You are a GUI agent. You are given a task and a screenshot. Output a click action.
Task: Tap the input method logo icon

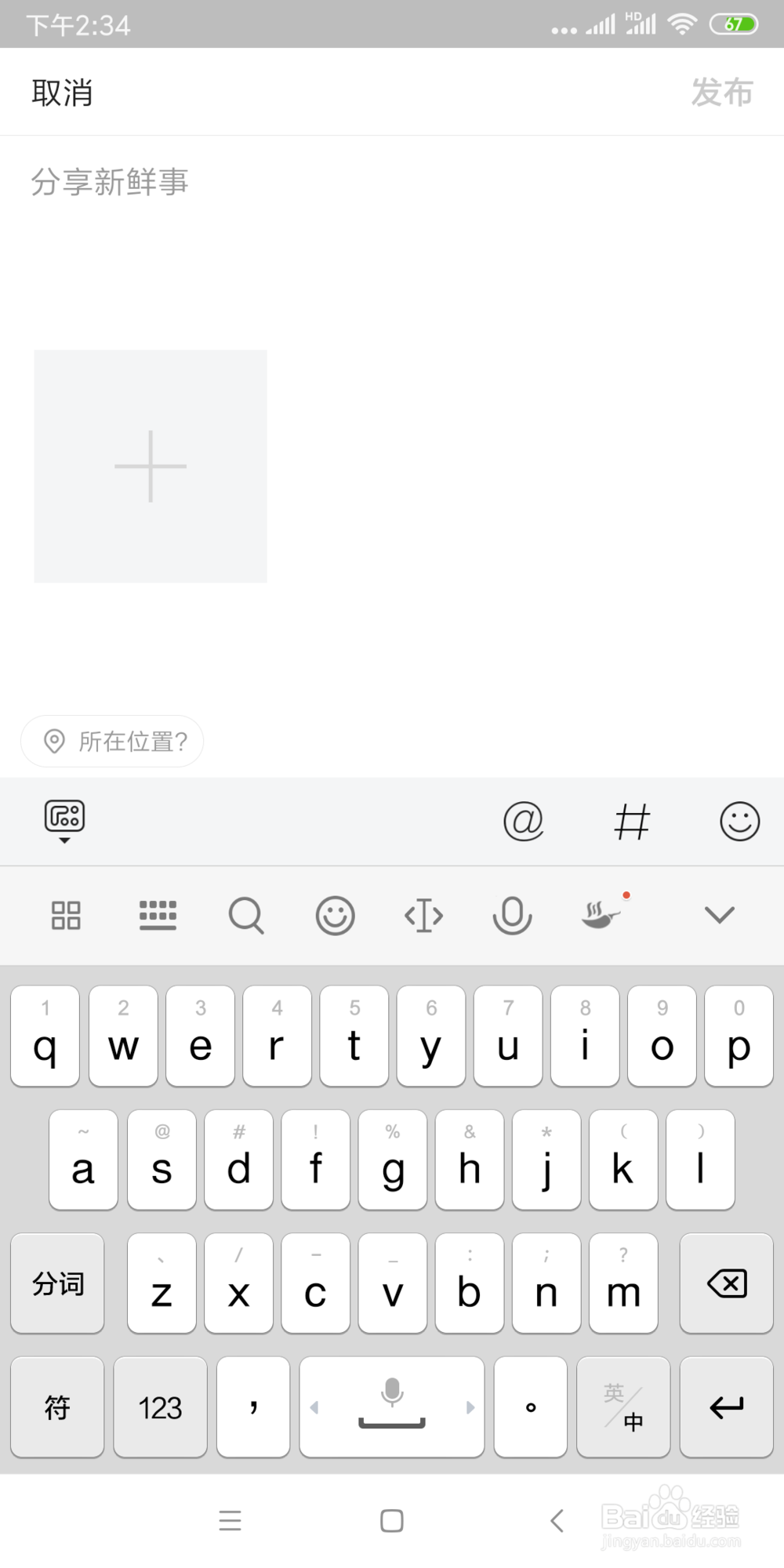point(64,815)
